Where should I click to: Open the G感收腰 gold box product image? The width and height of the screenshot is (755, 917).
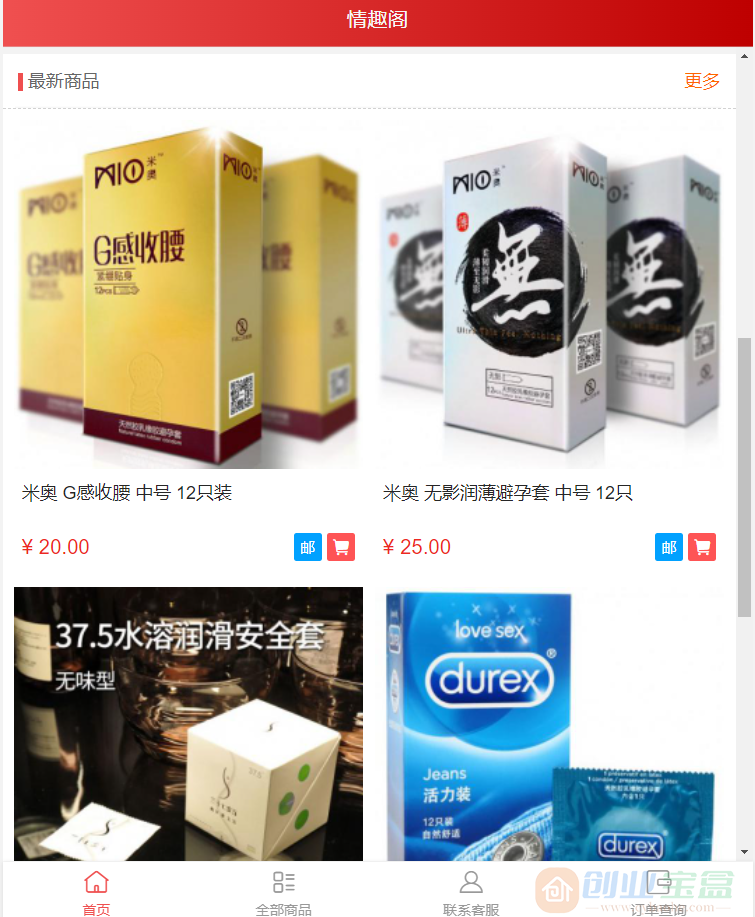click(187, 293)
